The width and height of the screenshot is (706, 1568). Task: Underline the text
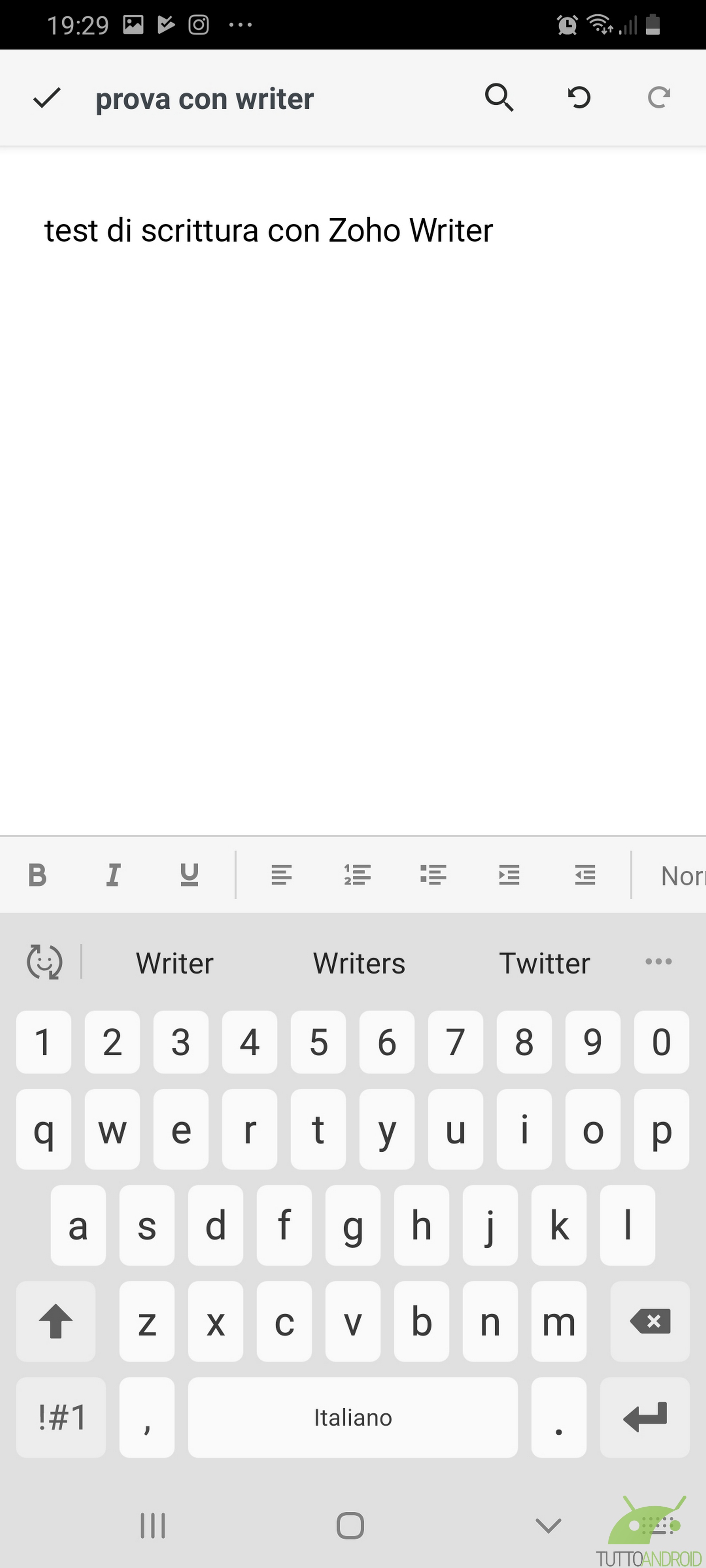tap(189, 875)
